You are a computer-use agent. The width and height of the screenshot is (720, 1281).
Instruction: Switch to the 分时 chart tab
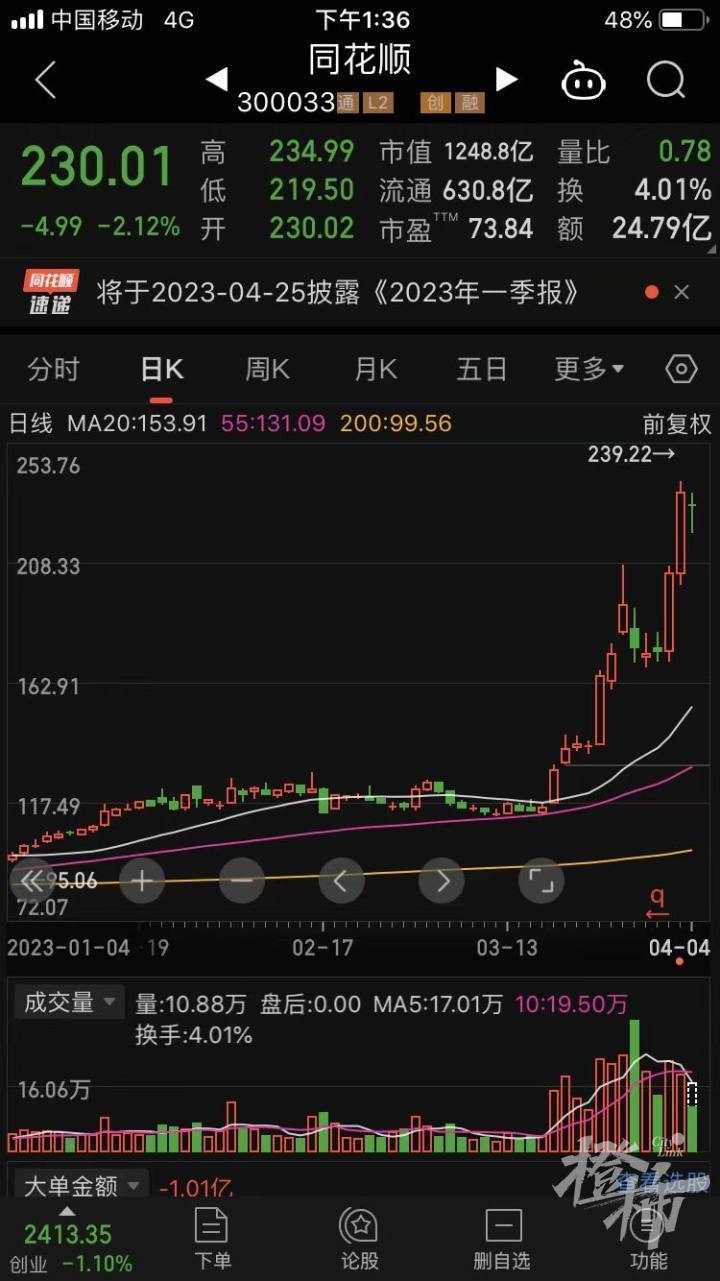coord(53,369)
